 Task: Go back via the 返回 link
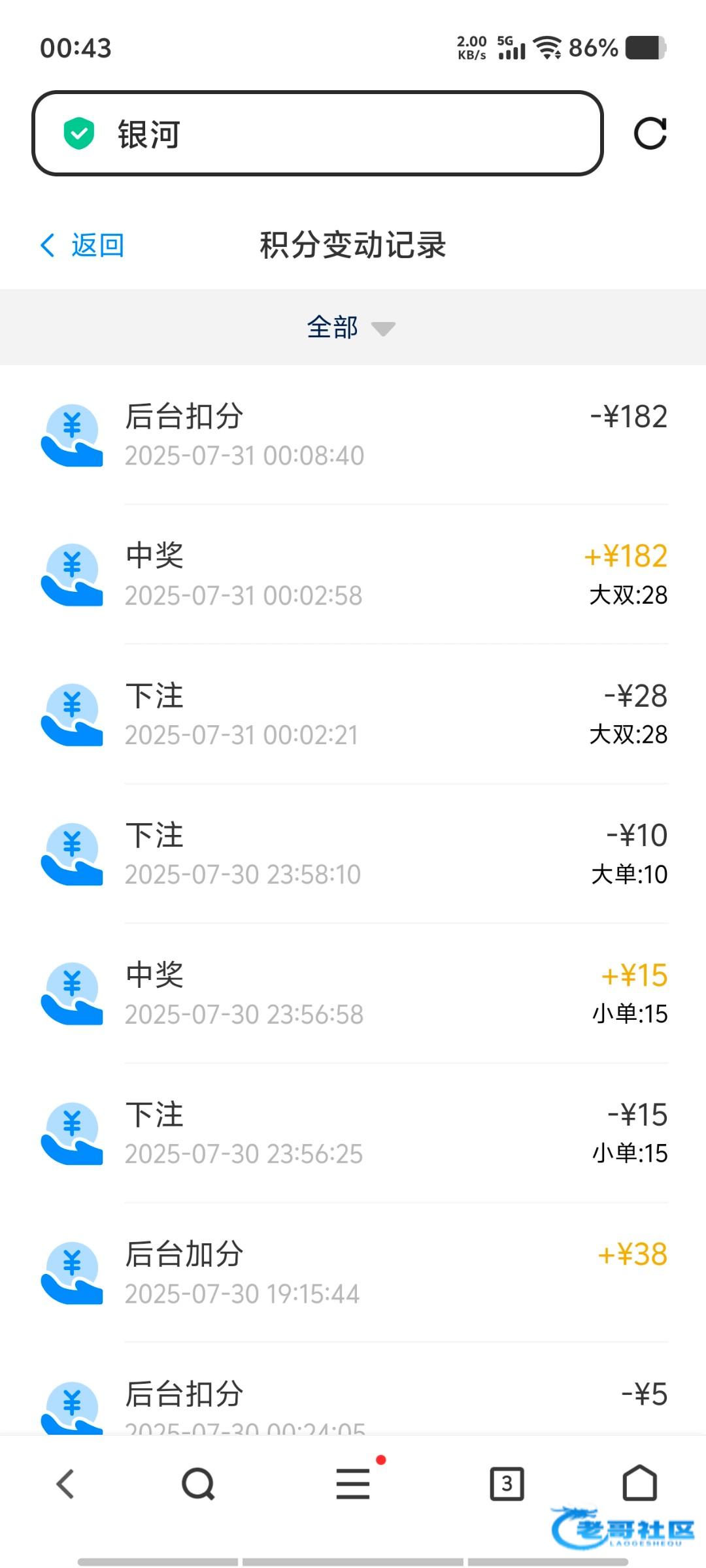tap(82, 245)
